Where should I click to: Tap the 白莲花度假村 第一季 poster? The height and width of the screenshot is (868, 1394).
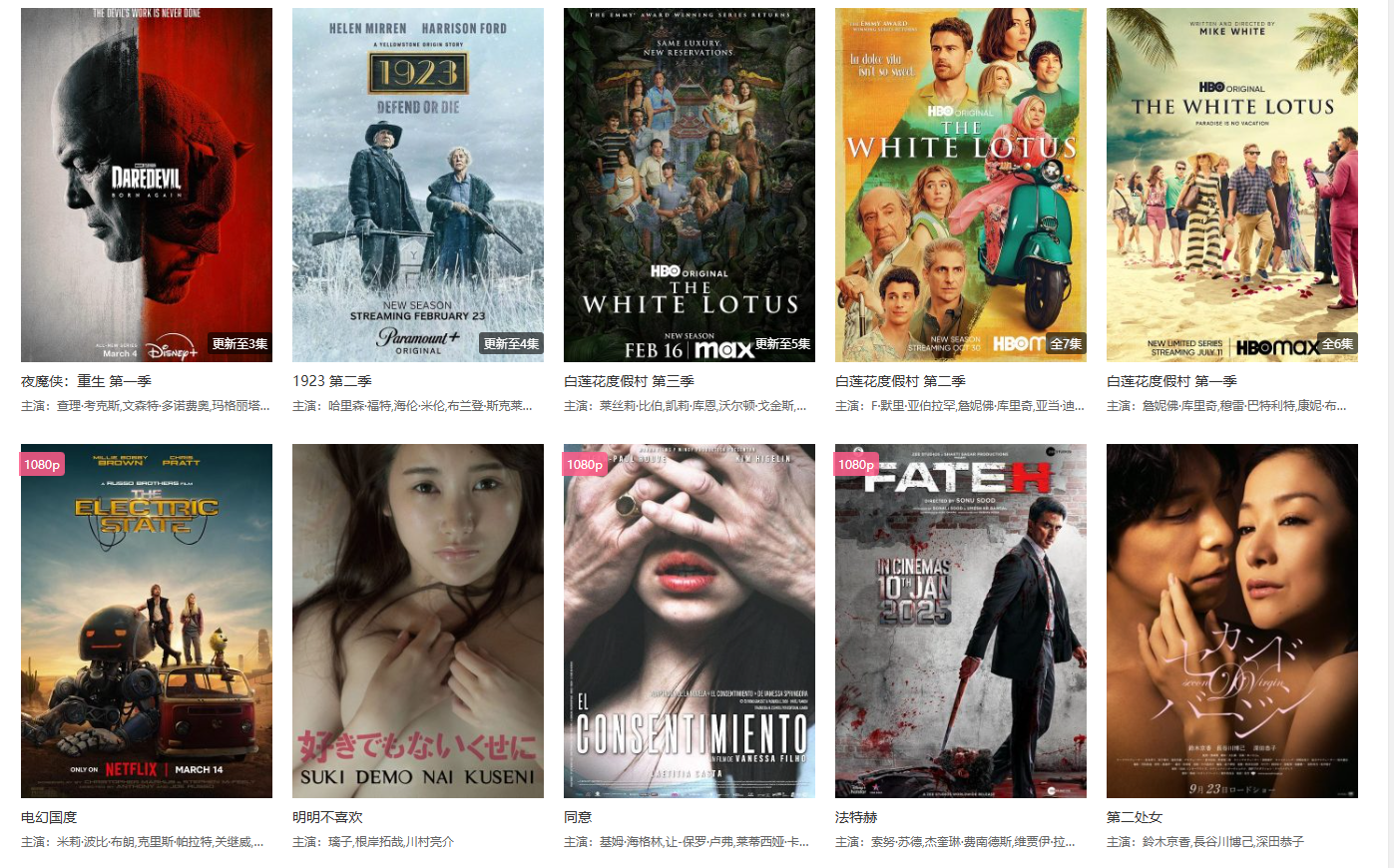[x=1232, y=185]
